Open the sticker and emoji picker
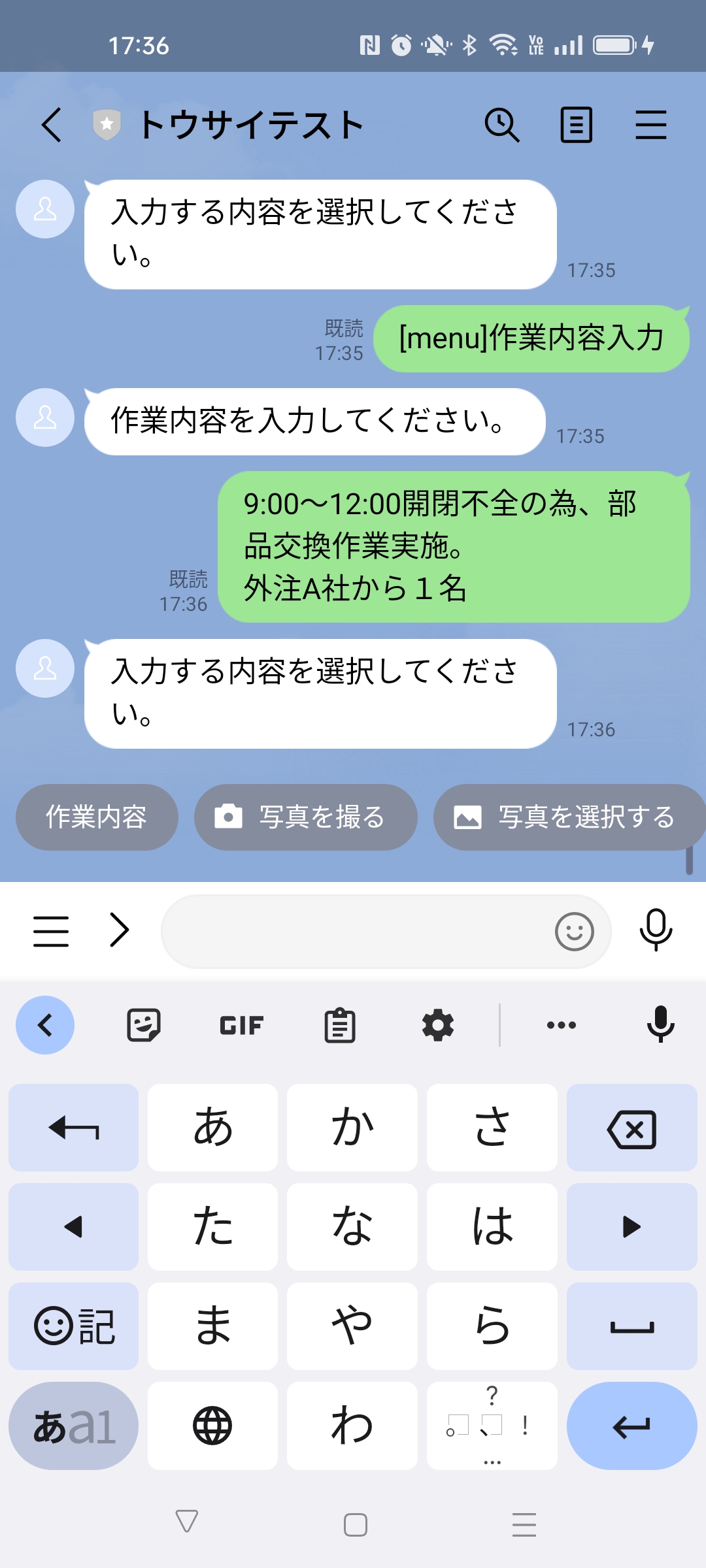Image resolution: width=706 pixels, height=1568 pixels. coord(574,932)
